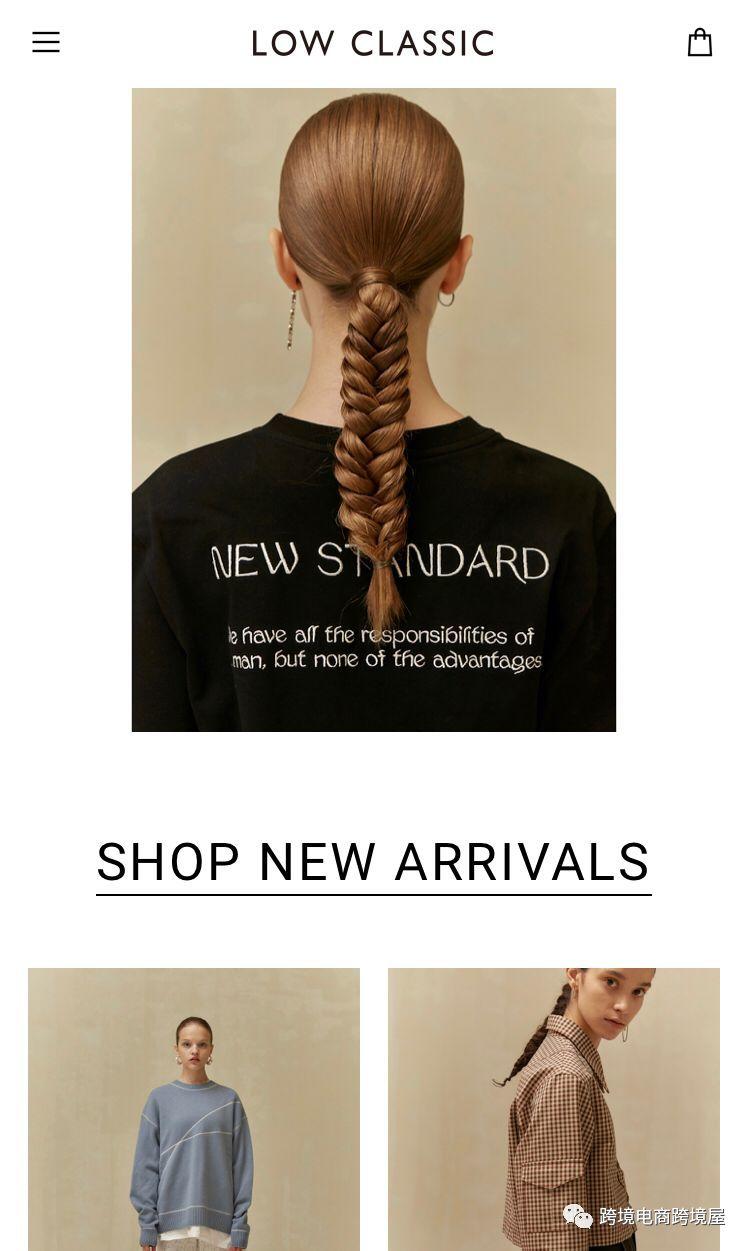
Task: View the blue knit sweater product
Action: [193, 1108]
